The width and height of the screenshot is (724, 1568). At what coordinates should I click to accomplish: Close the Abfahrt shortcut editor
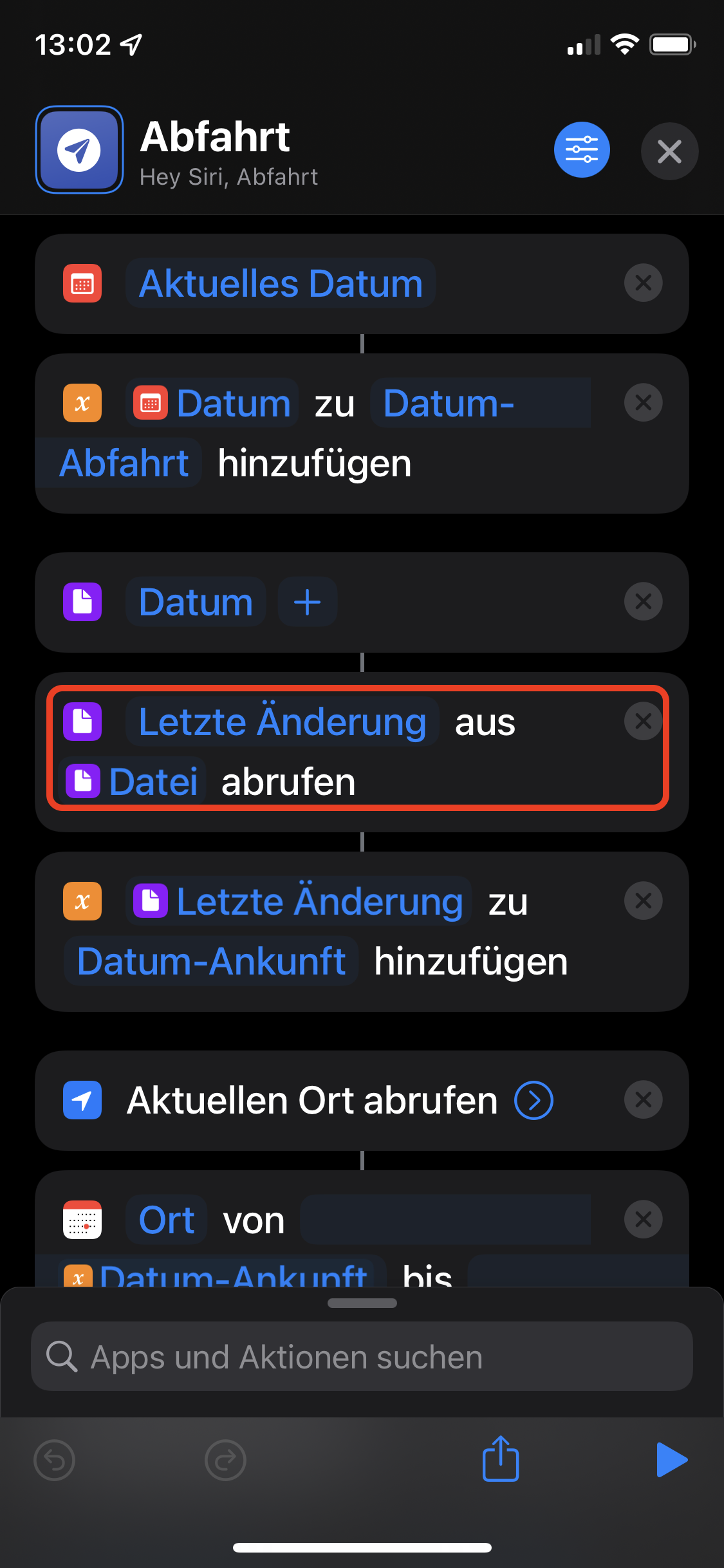[669, 151]
